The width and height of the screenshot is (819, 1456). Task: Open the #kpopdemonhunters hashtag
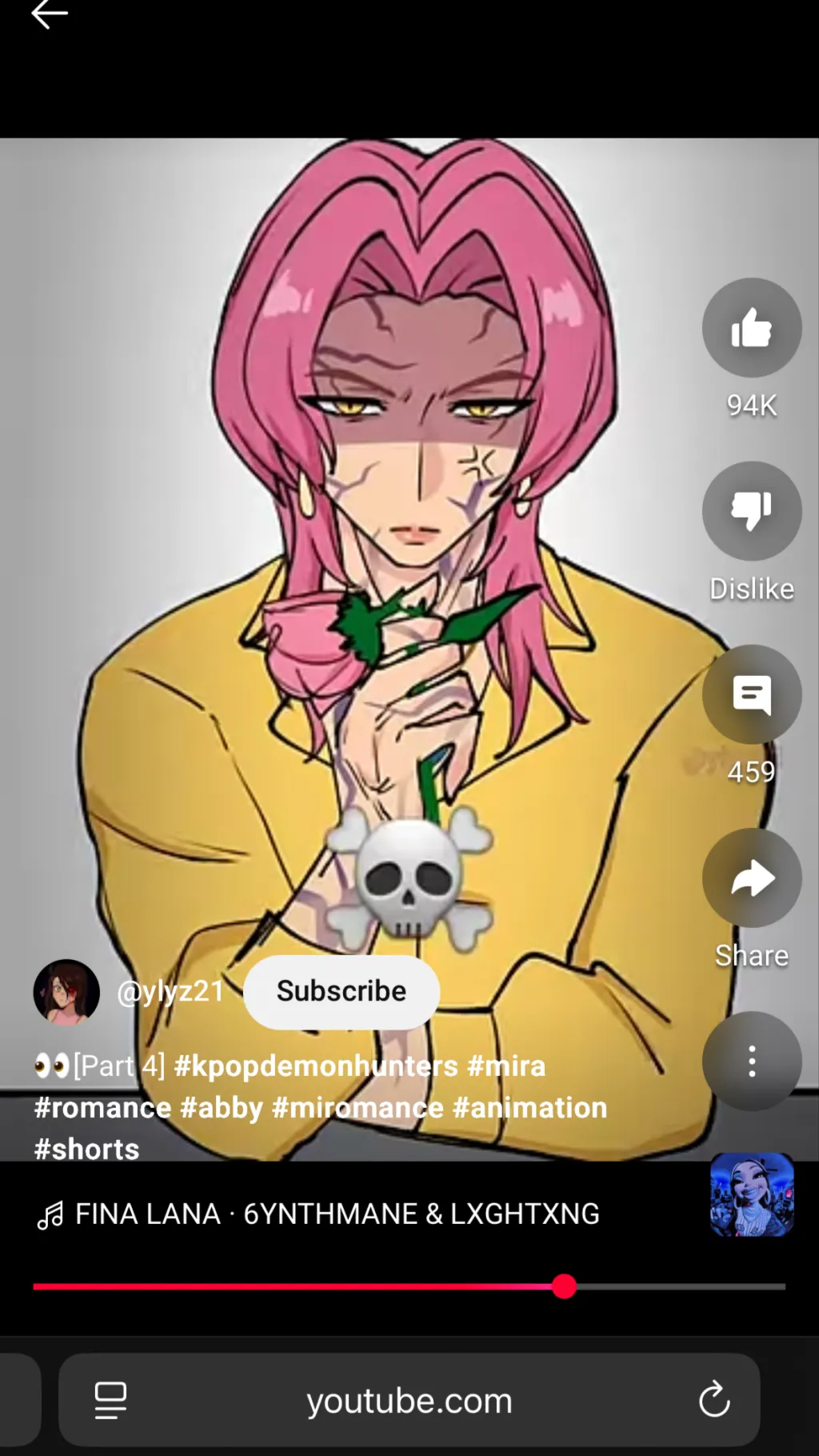coord(316,1066)
